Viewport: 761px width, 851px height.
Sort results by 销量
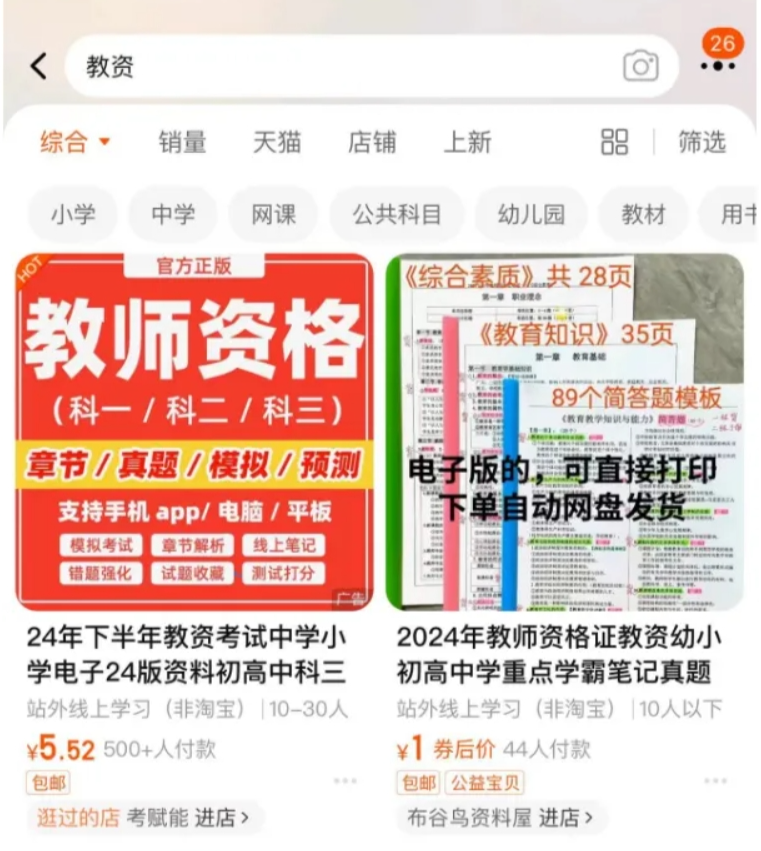[182, 142]
